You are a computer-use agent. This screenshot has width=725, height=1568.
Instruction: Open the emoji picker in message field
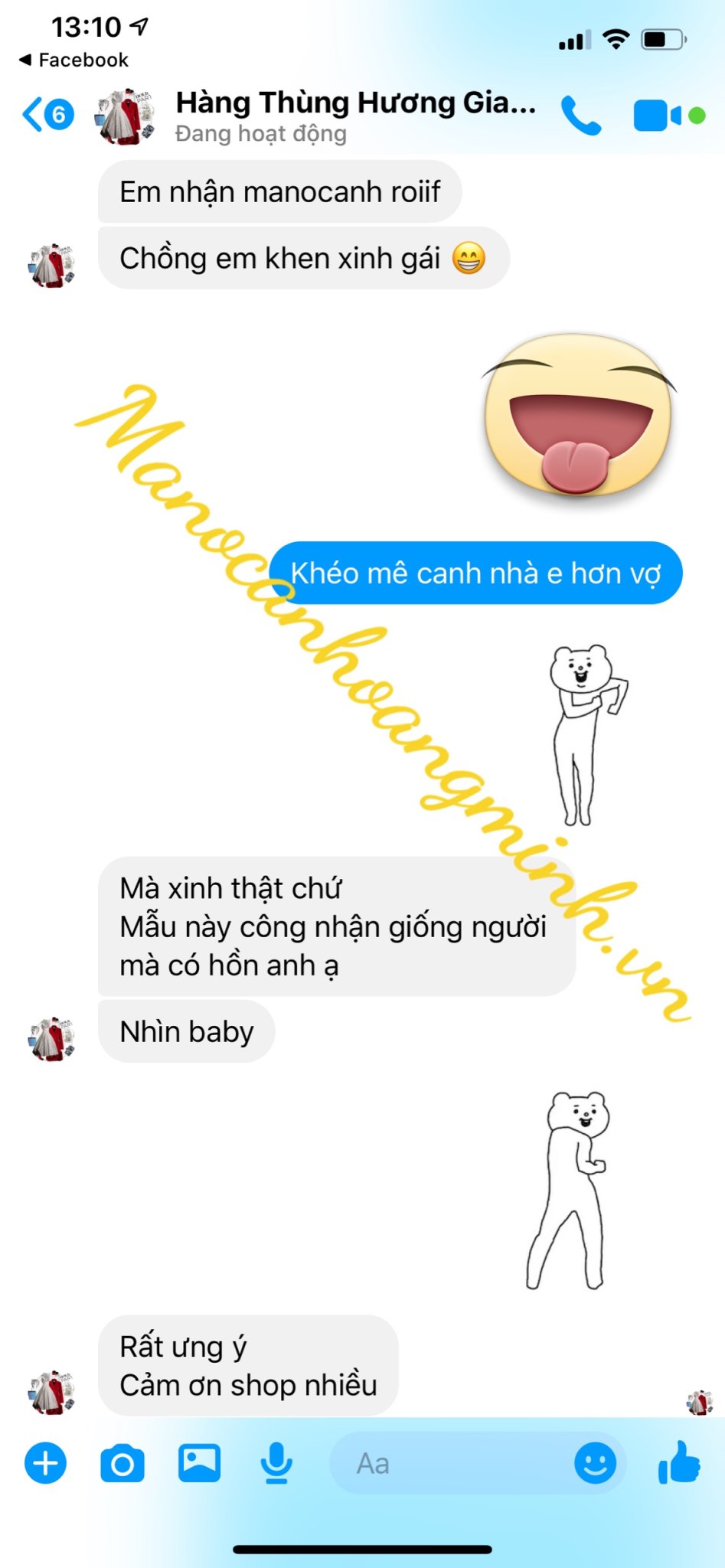point(595,1463)
